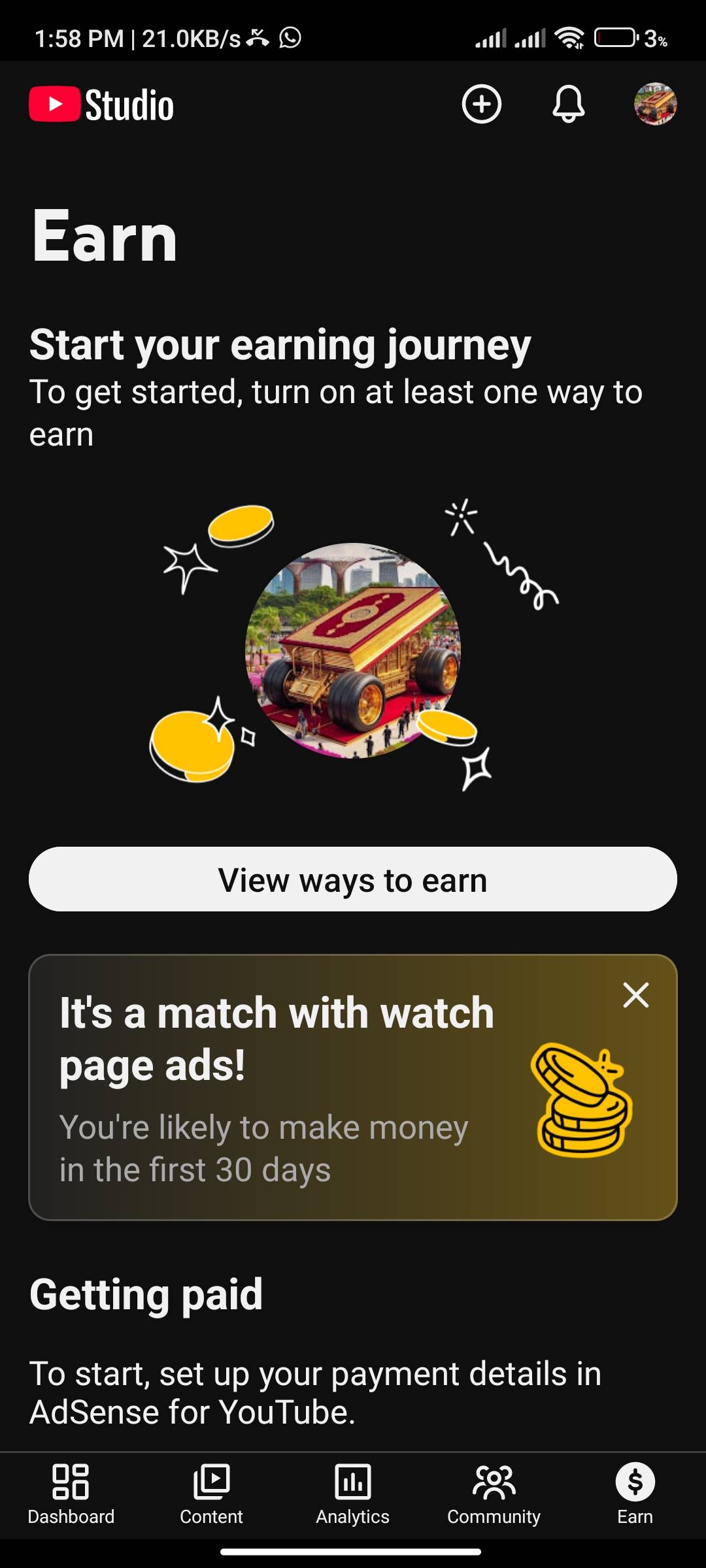
Task: Tap the View ways to earn button
Action: [x=353, y=879]
